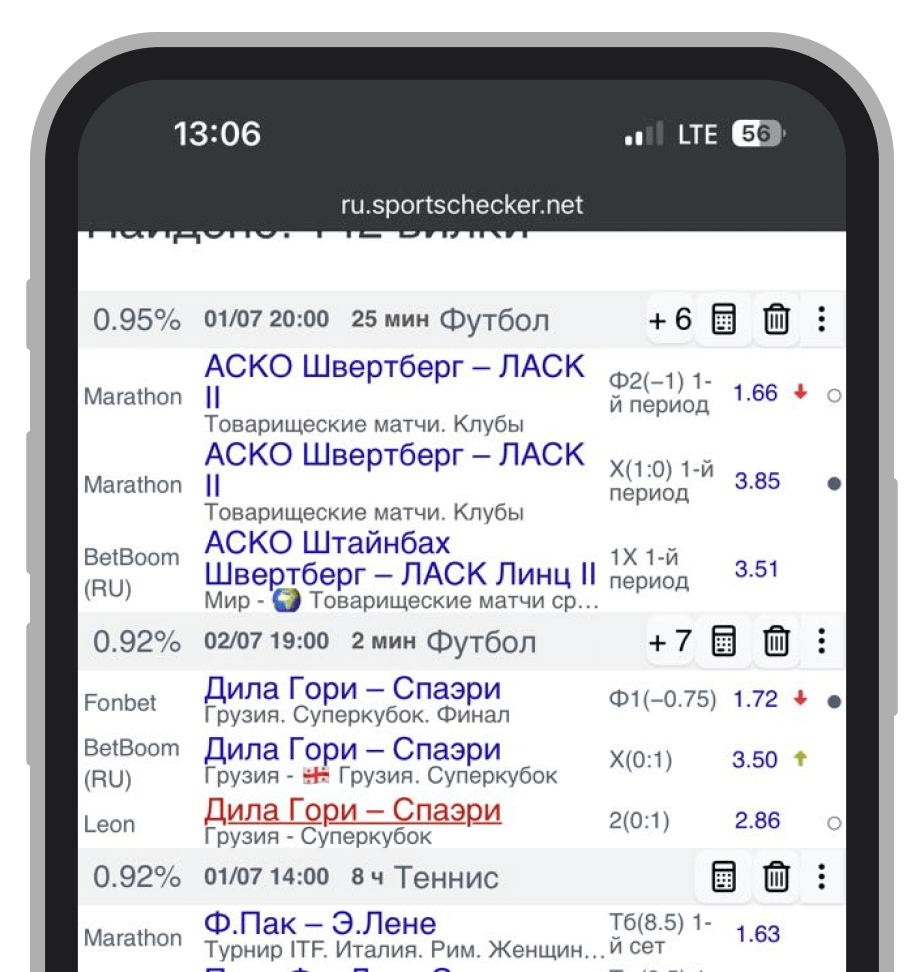
Task: Delete the 0.92% tennis surebet
Action: click(x=776, y=878)
